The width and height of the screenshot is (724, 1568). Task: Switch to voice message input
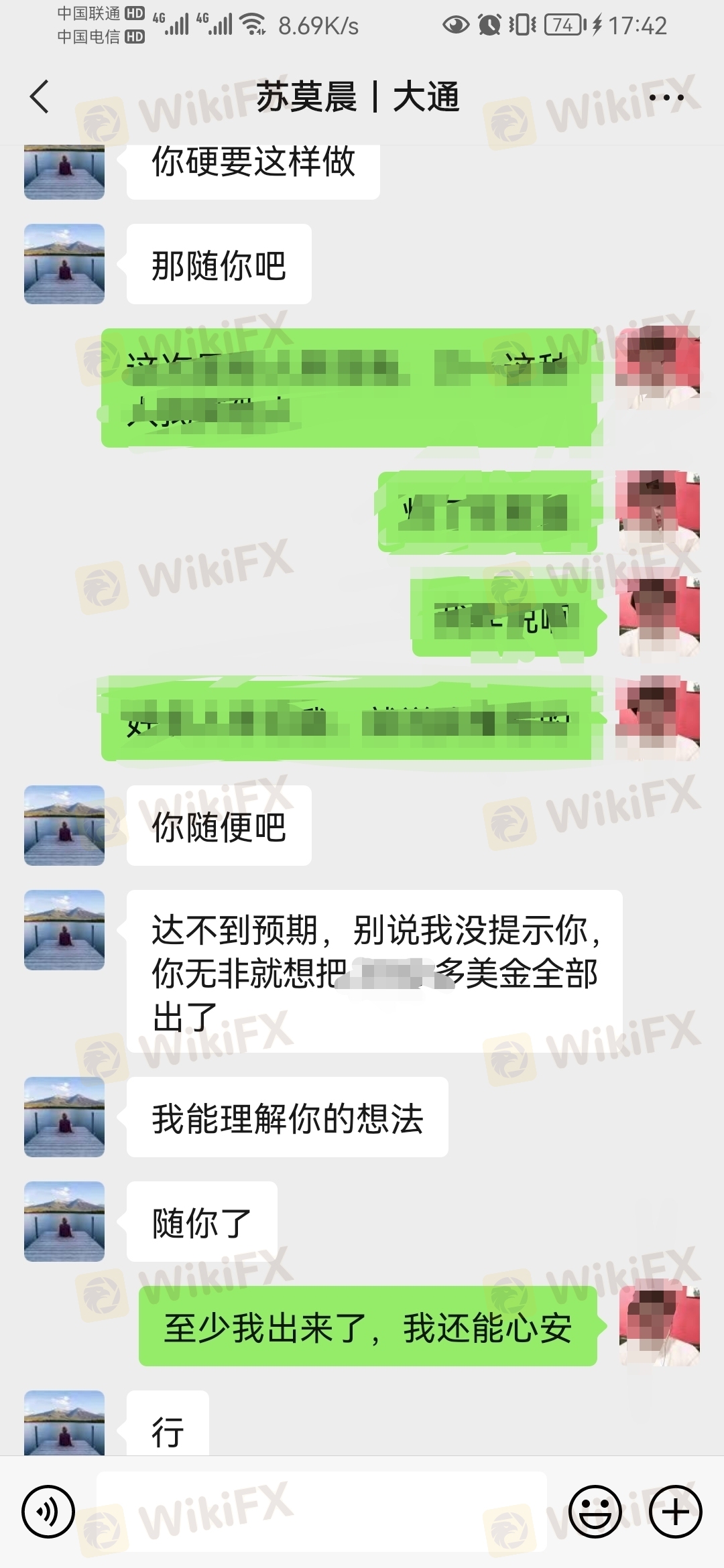48,1512
